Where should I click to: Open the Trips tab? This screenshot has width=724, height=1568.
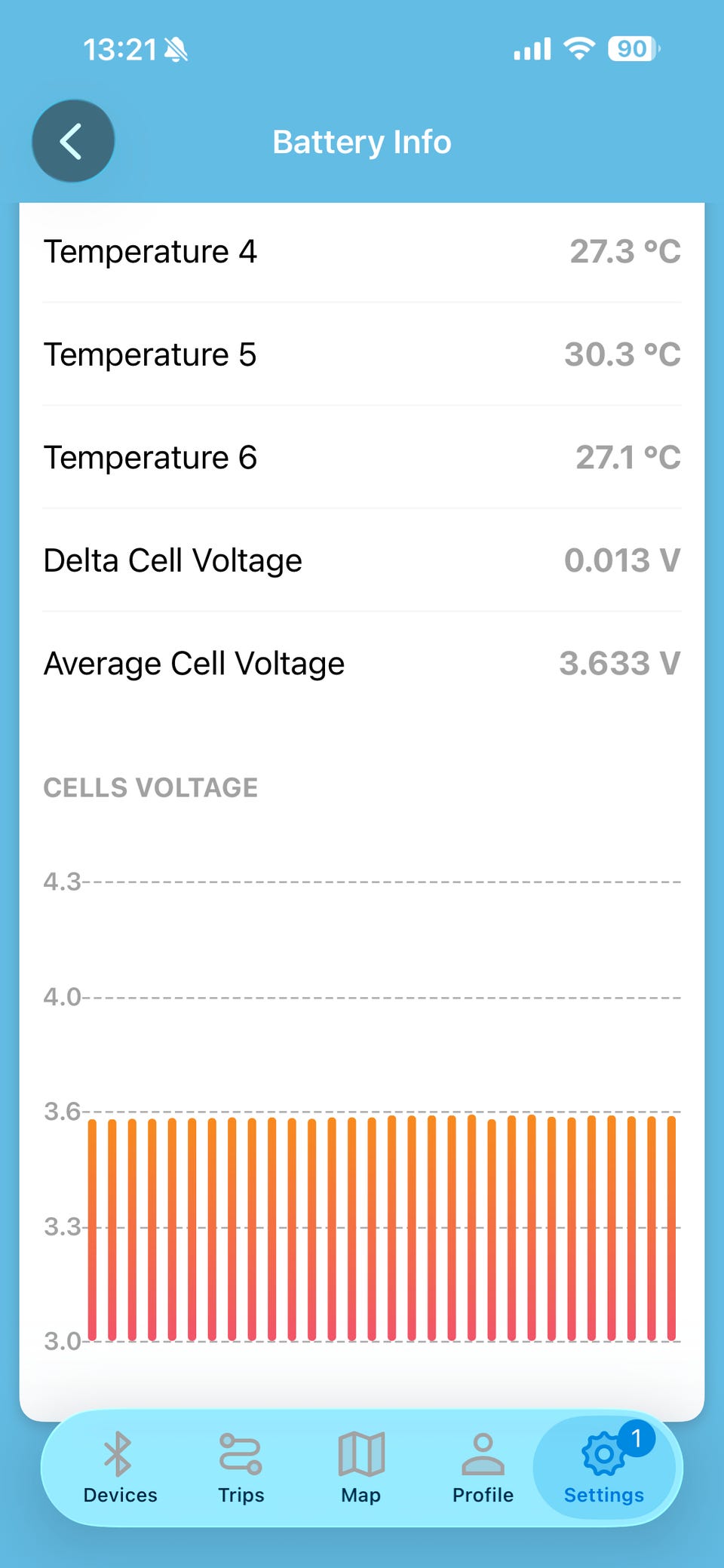pyautogui.click(x=241, y=1468)
